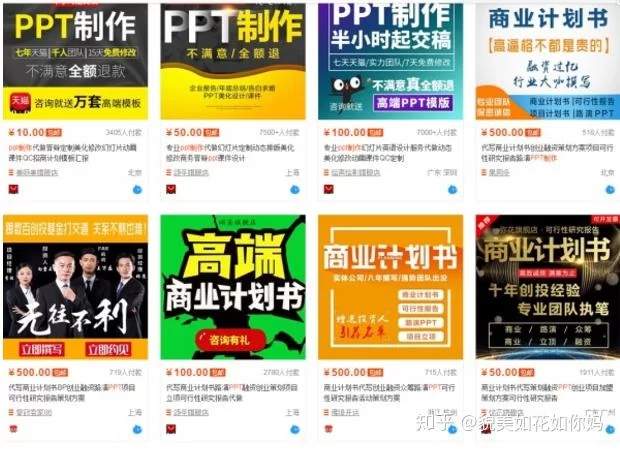Image resolution: width=620 pixels, height=449 pixels.
Task: Chat with seller of the ¥10.00 item
Action: [x=137, y=189]
